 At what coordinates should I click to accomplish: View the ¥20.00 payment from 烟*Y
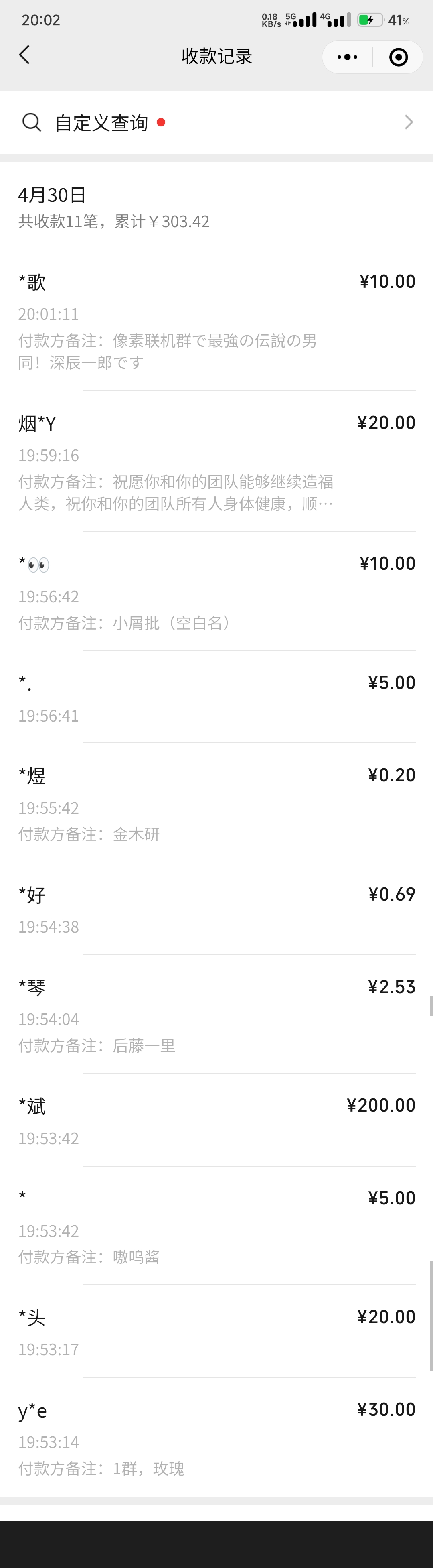point(216,462)
